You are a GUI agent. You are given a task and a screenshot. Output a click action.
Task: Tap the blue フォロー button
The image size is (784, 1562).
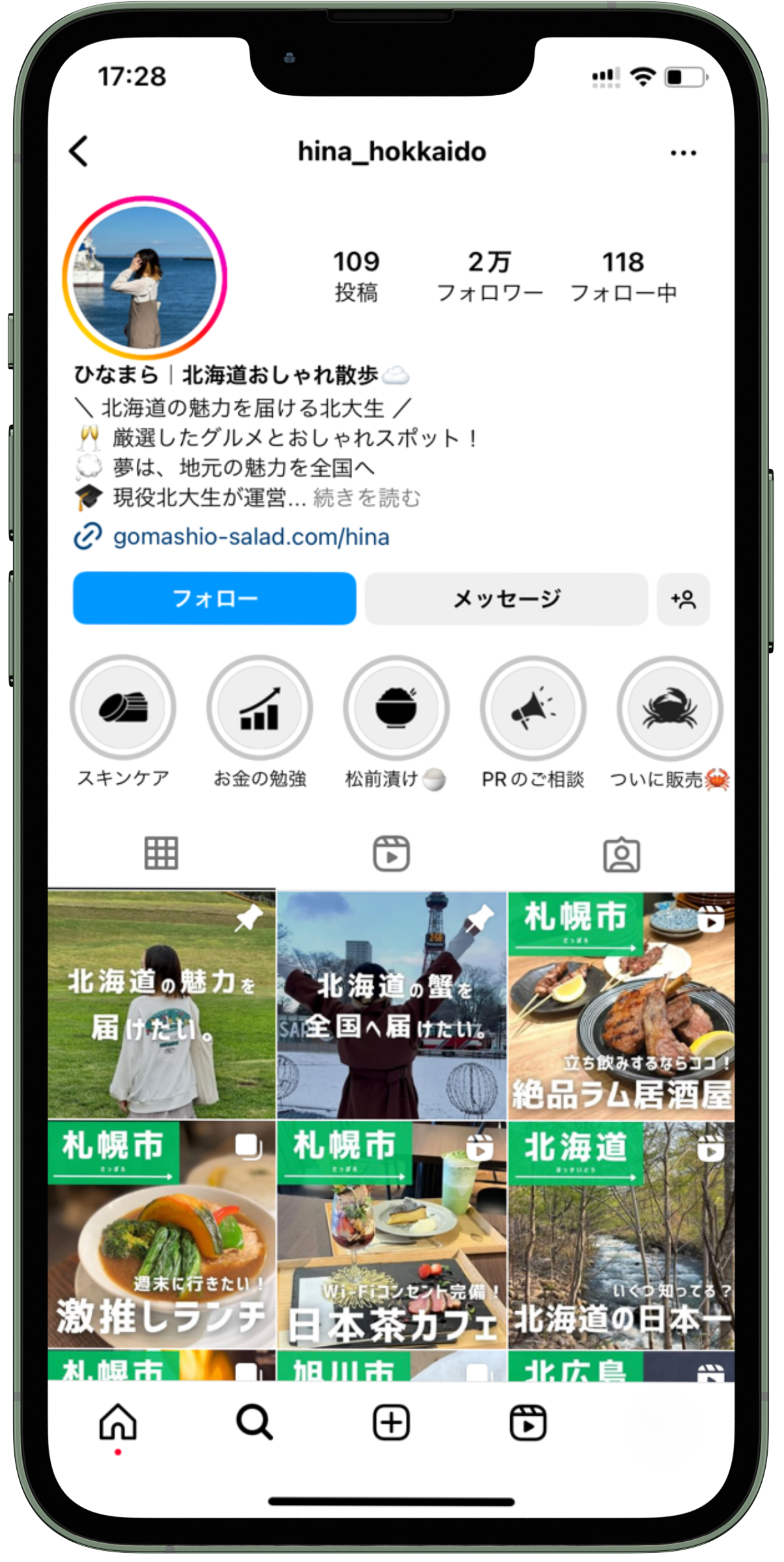tap(214, 598)
